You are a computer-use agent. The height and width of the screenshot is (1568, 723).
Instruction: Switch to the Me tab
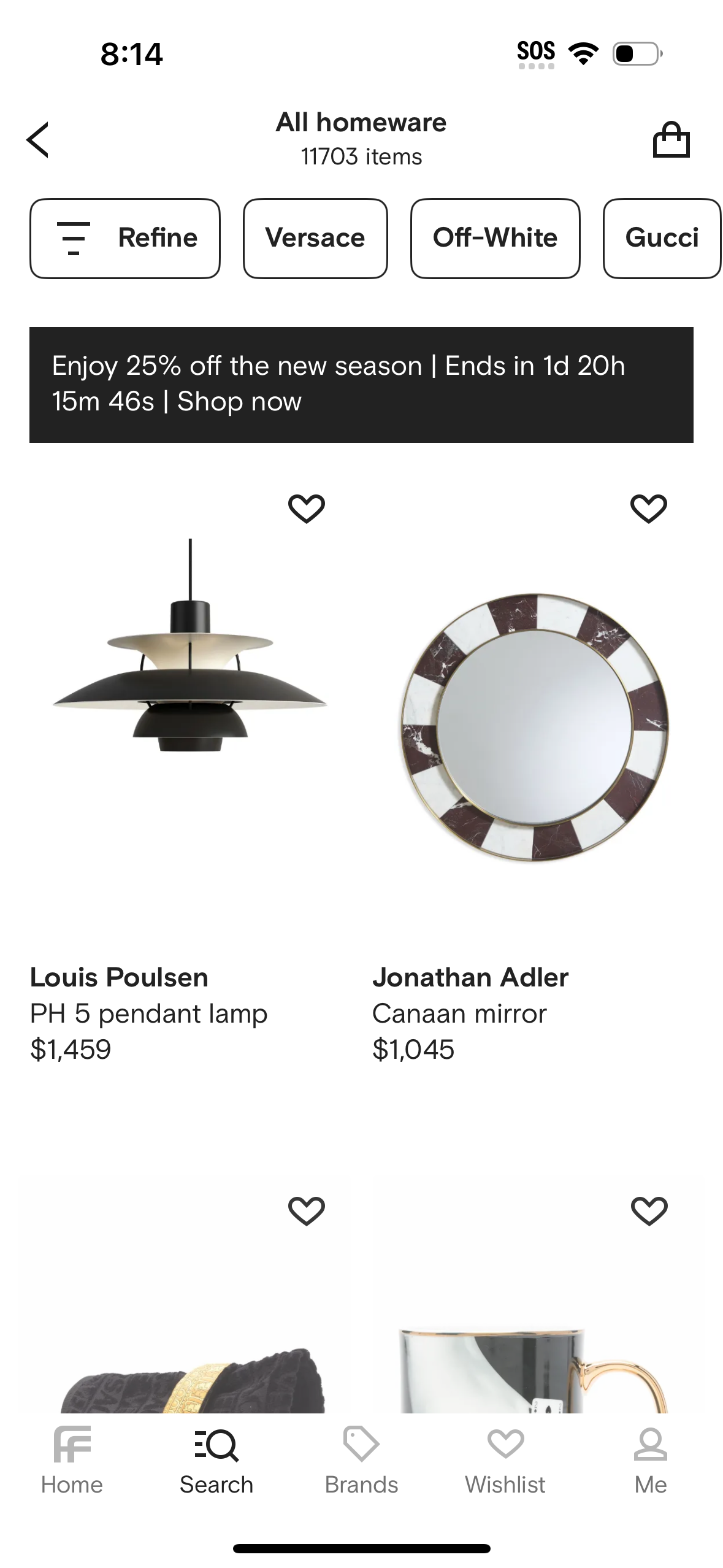click(650, 1460)
